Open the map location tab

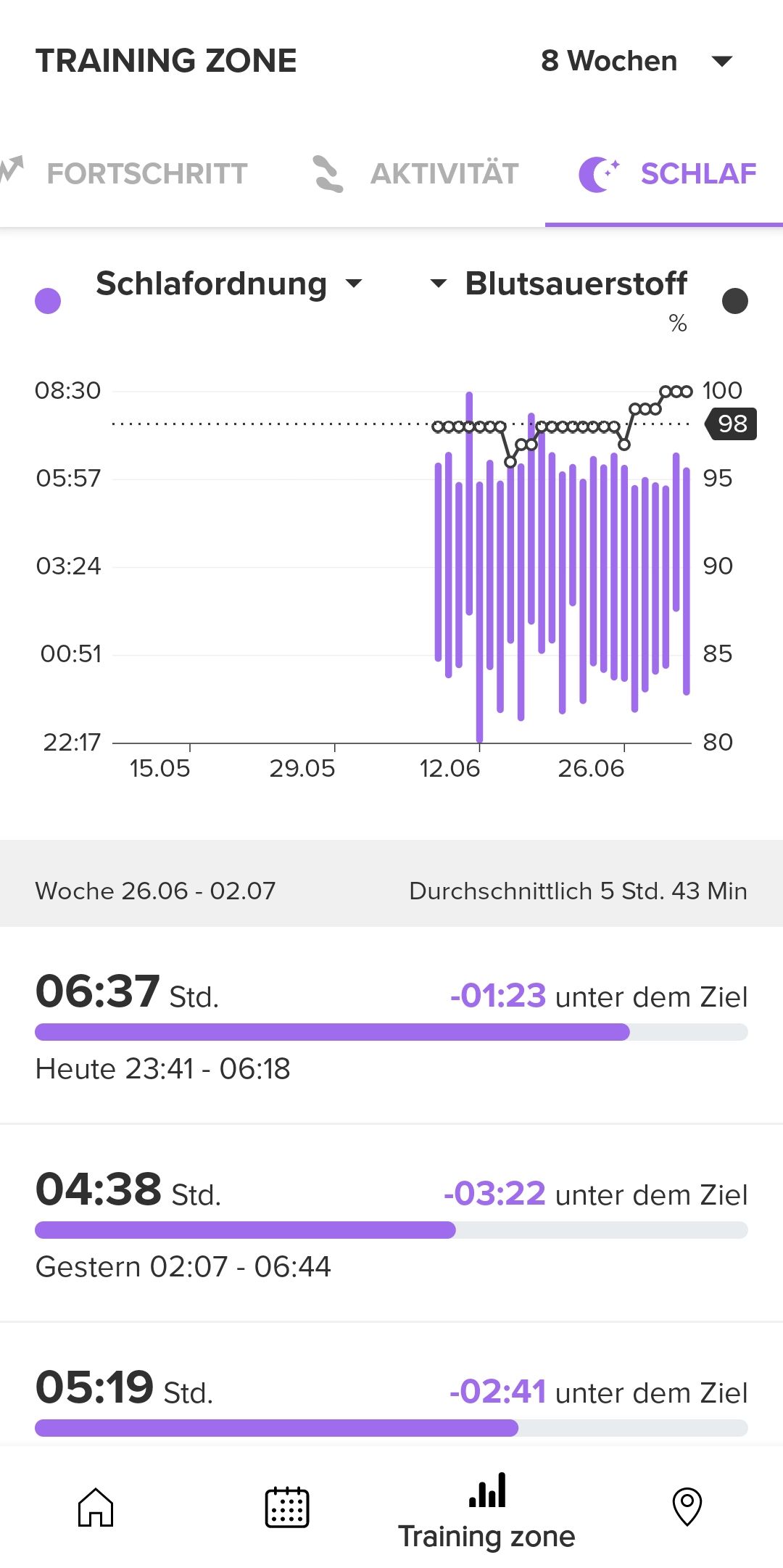click(687, 1507)
